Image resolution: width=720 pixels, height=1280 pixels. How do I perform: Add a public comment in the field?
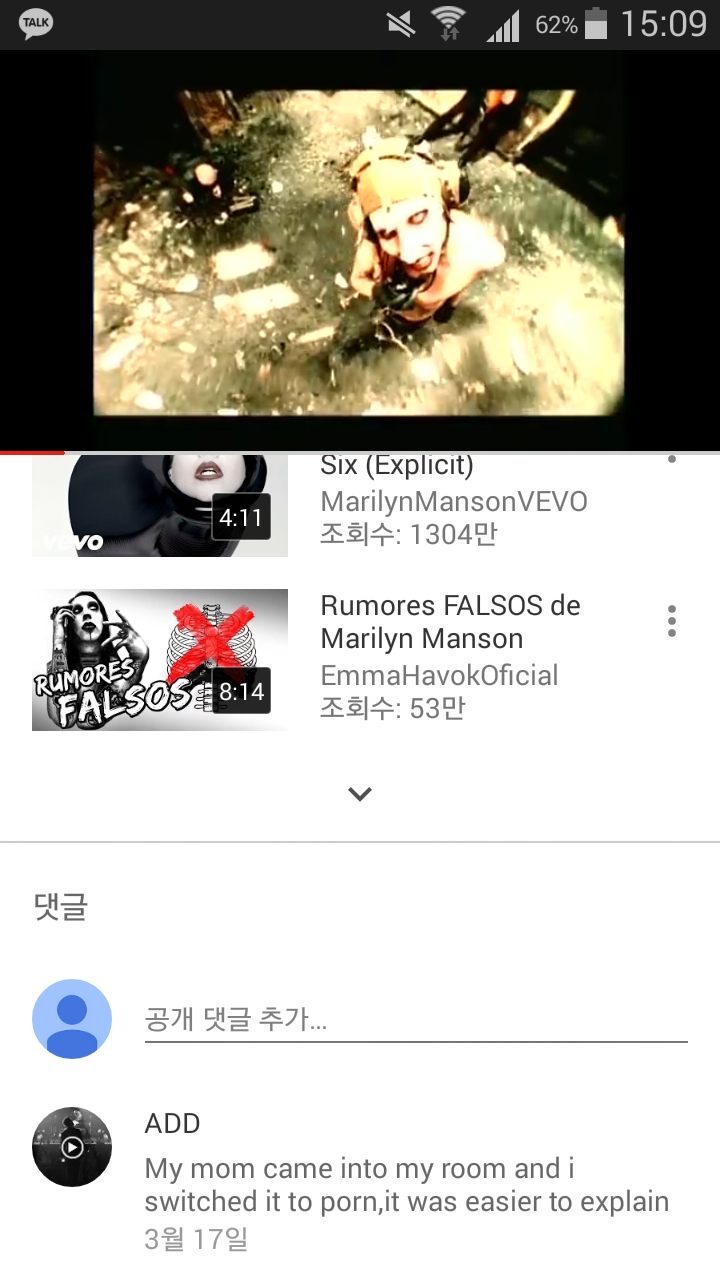click(x=416, y=1021)
